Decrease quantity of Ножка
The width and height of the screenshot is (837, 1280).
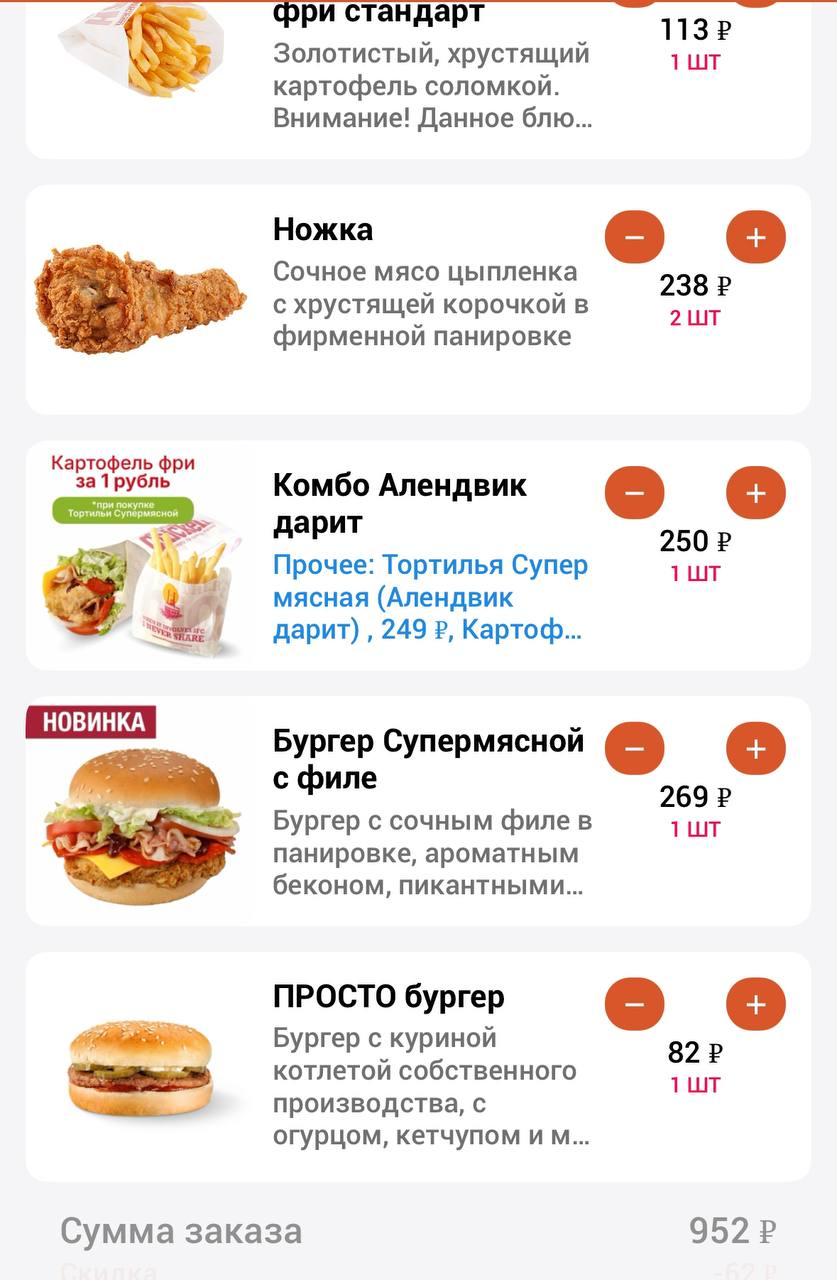click(x=635, y=238)
